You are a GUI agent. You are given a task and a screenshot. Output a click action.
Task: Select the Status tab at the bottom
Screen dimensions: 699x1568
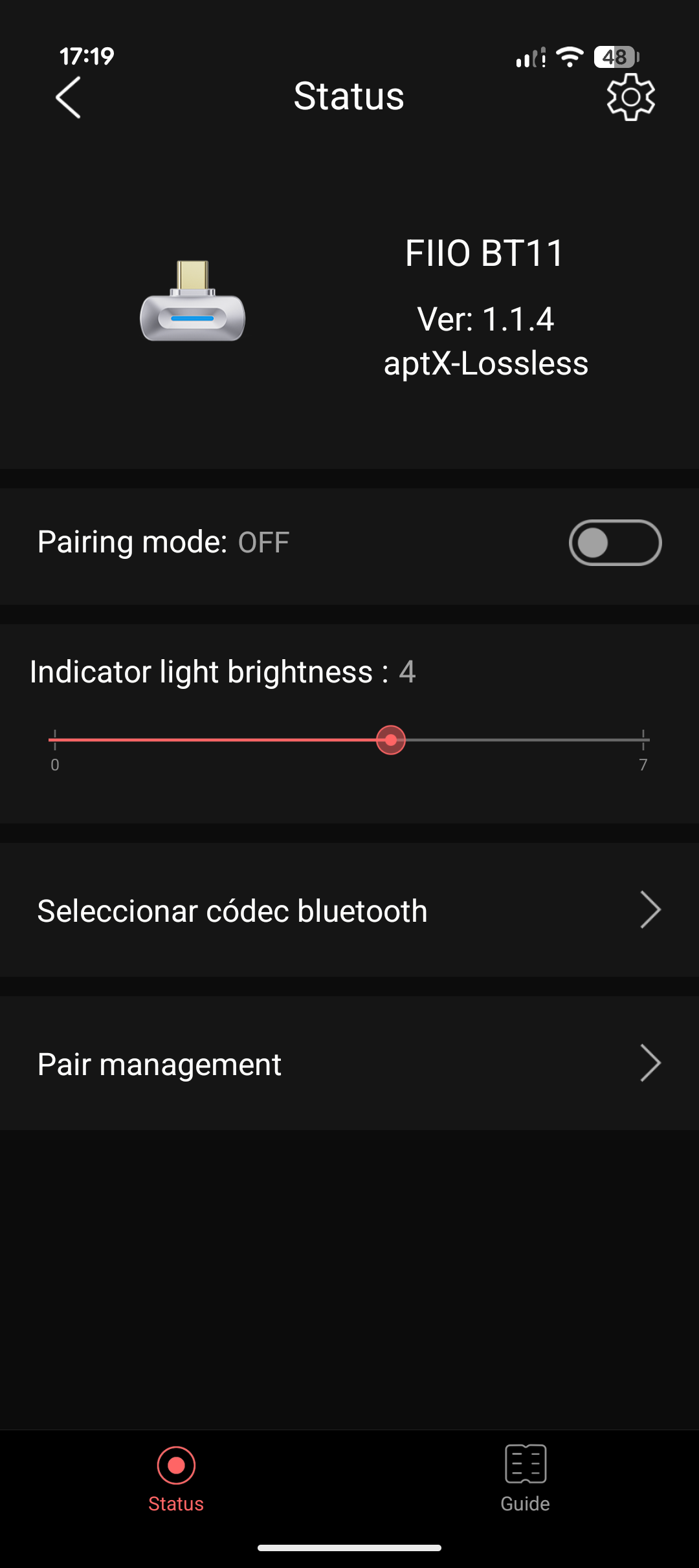(175, 1481)
